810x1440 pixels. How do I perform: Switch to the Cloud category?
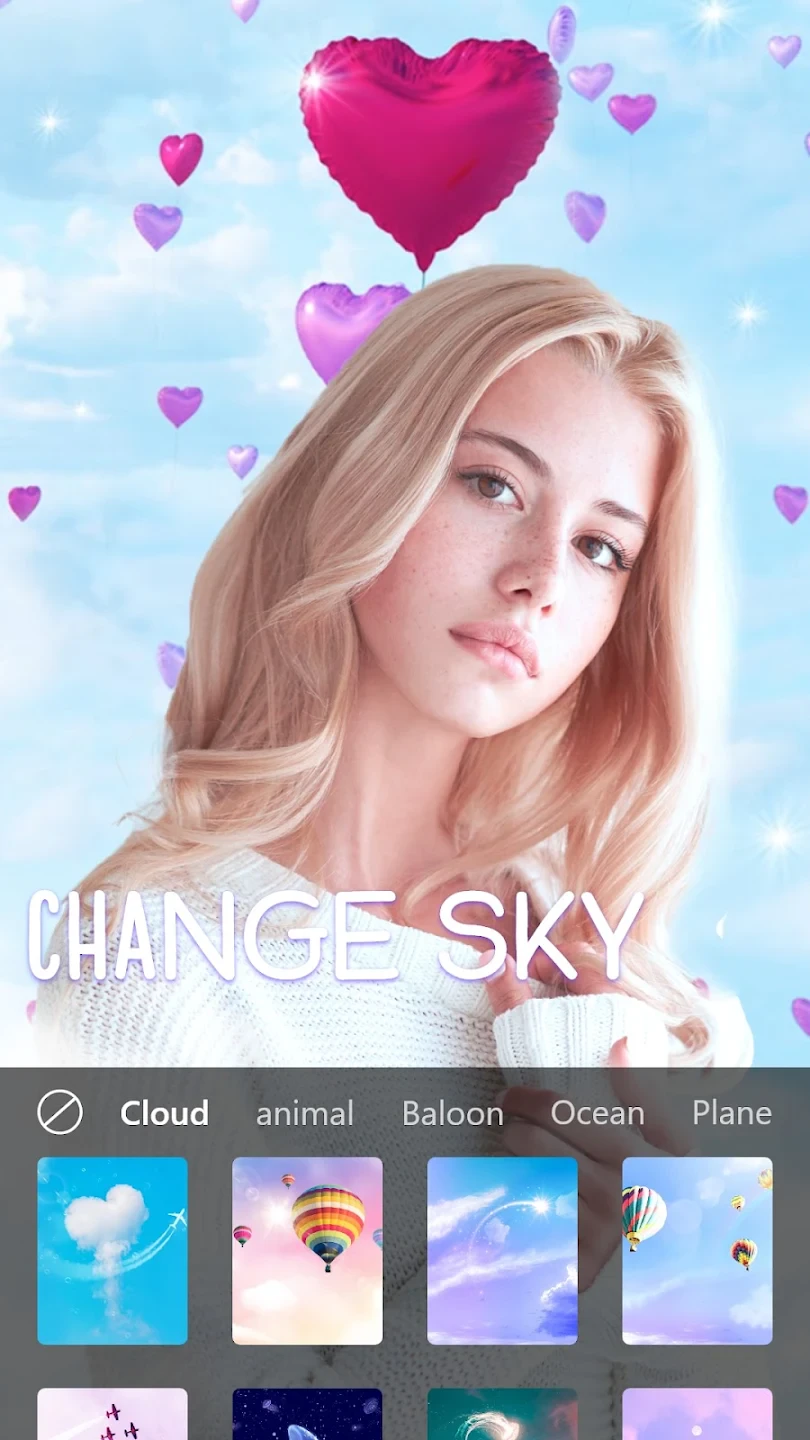tap(164, 1113)
